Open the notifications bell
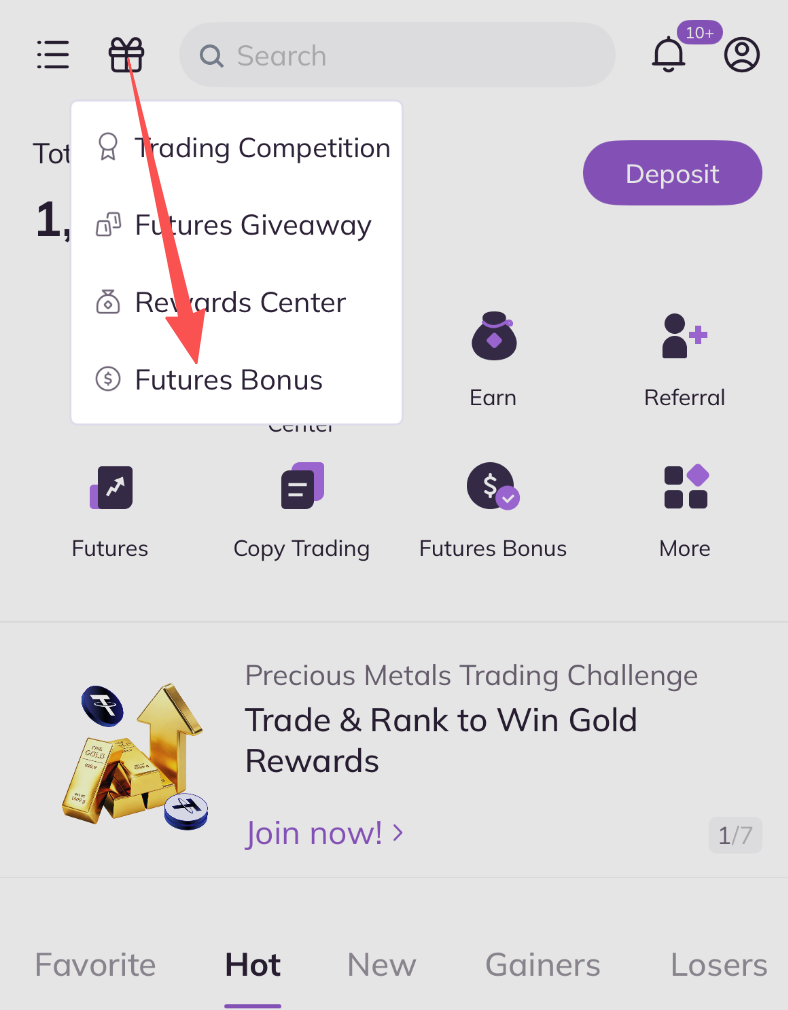Image resolution: width=788 pixels, height=1010 pixels. click(669, 54)
